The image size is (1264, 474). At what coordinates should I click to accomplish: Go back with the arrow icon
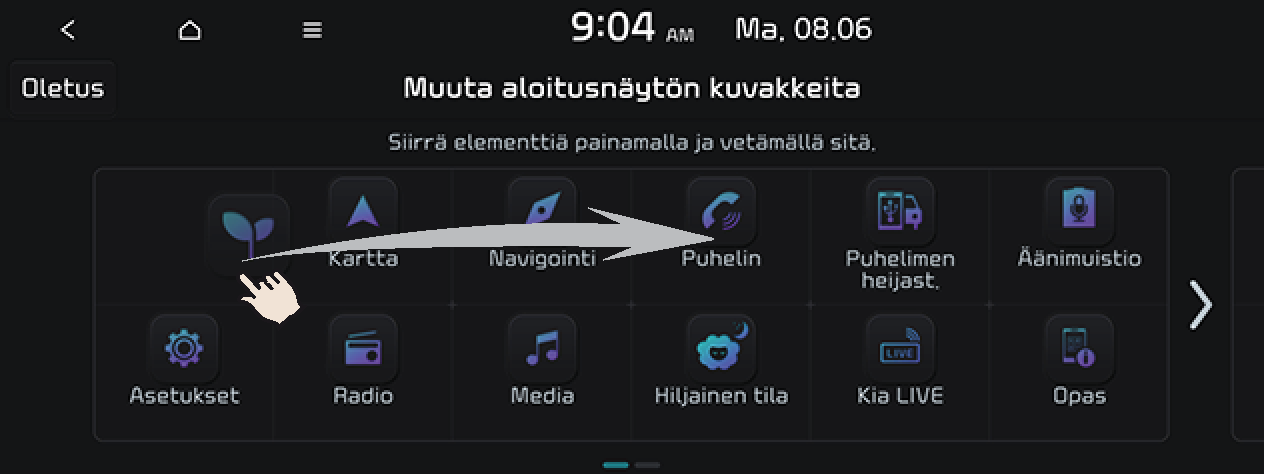point(68,30)
